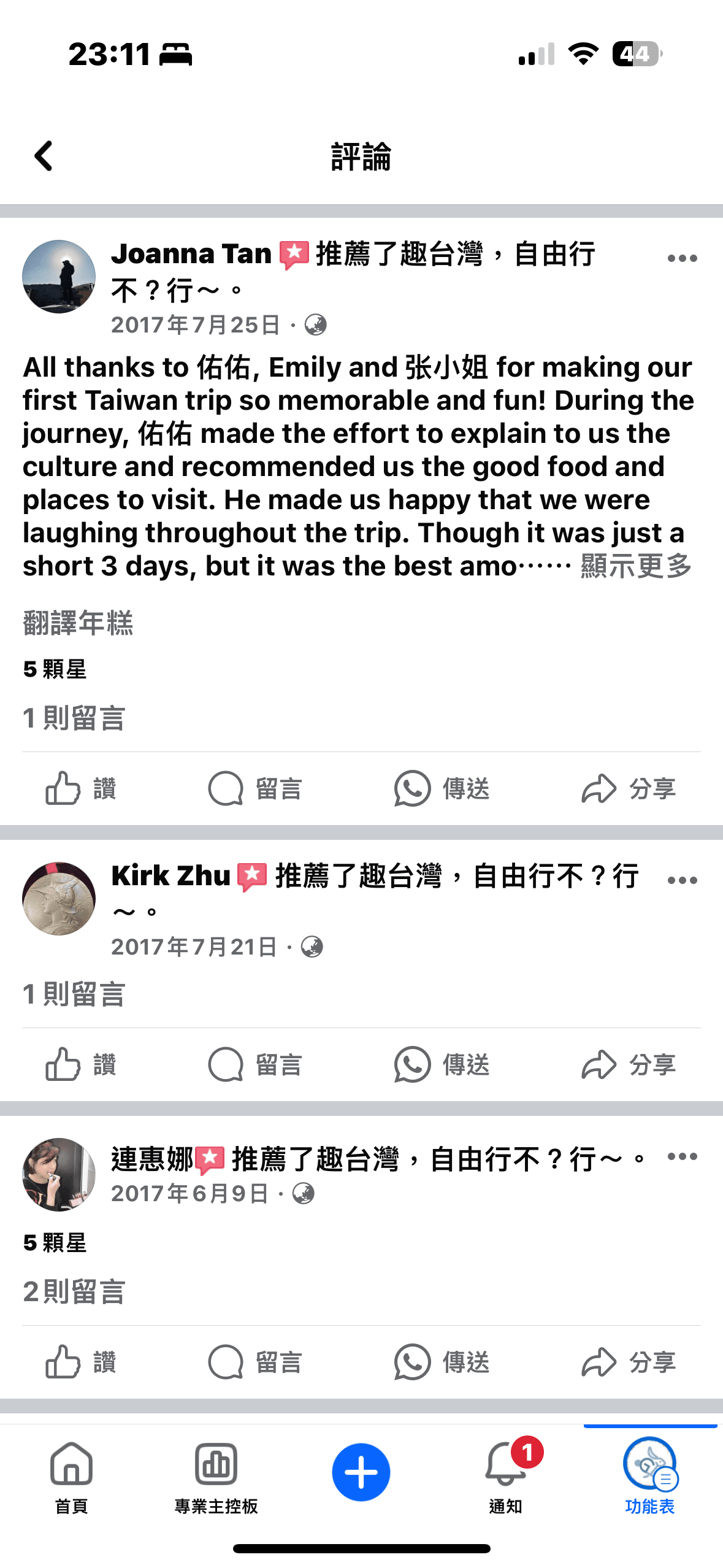Like Kirk Zhu's recommendation

[80, 1065]
